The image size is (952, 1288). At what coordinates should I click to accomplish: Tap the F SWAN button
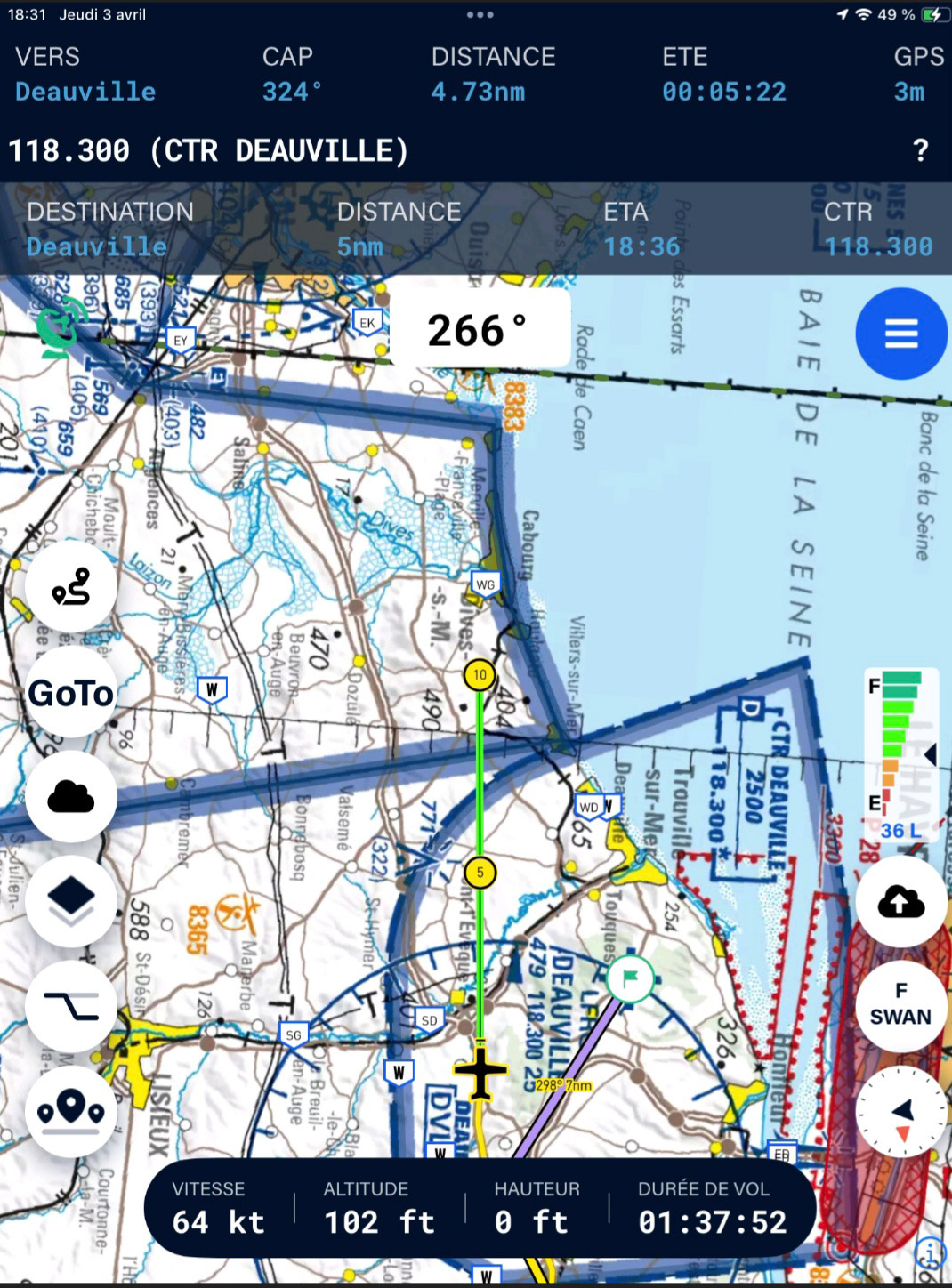(x=900, y=1005)
